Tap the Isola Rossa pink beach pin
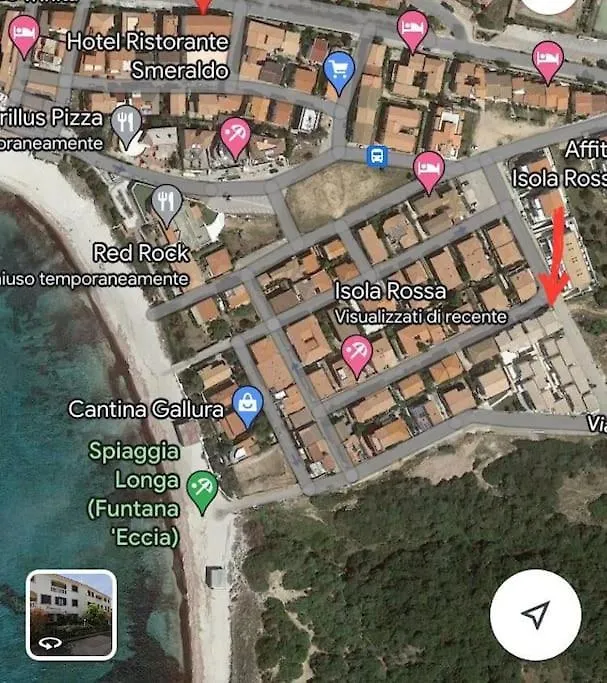The image size is (607, 683). [356, 353]
